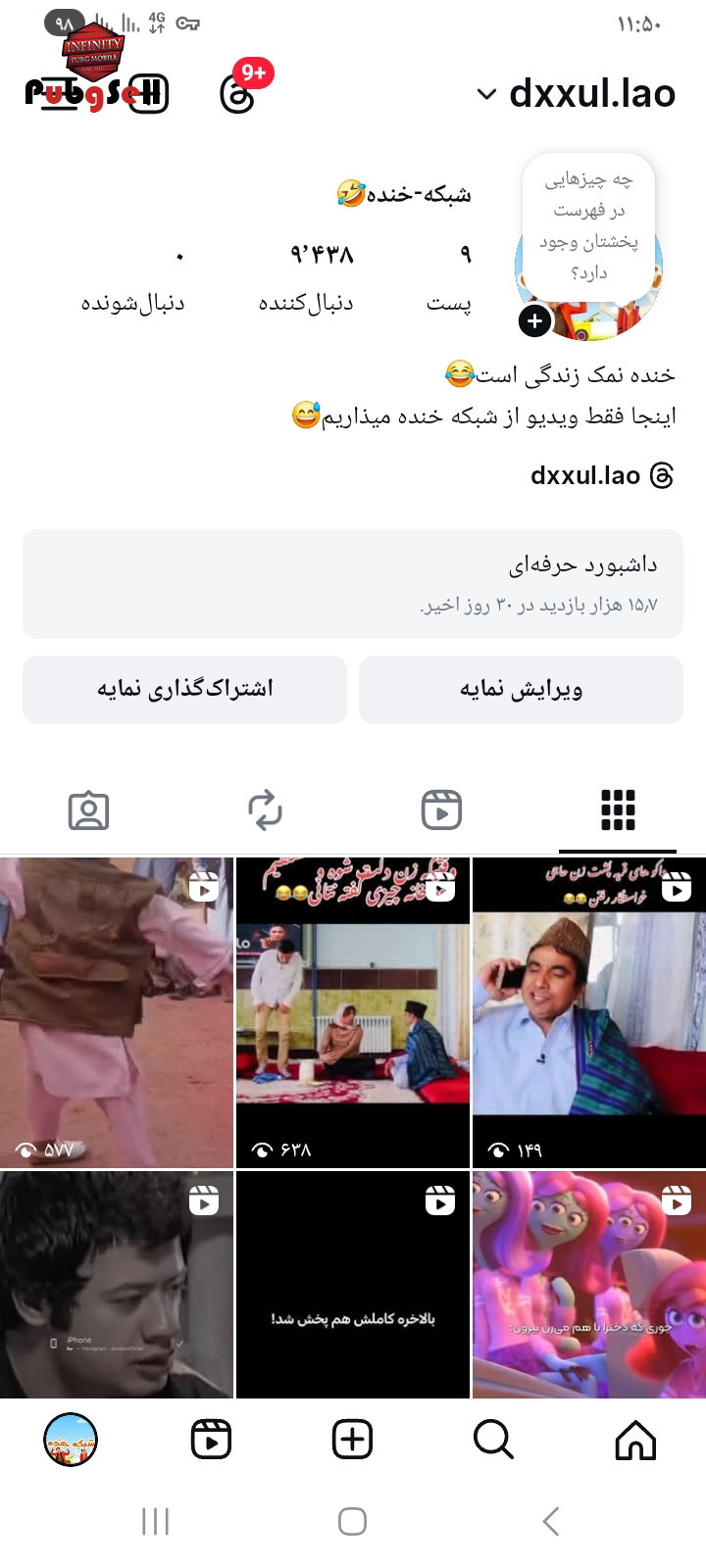The image size is (706, 1568).
Task: Open the note bubble above the avatar
Action: (588, 225)
